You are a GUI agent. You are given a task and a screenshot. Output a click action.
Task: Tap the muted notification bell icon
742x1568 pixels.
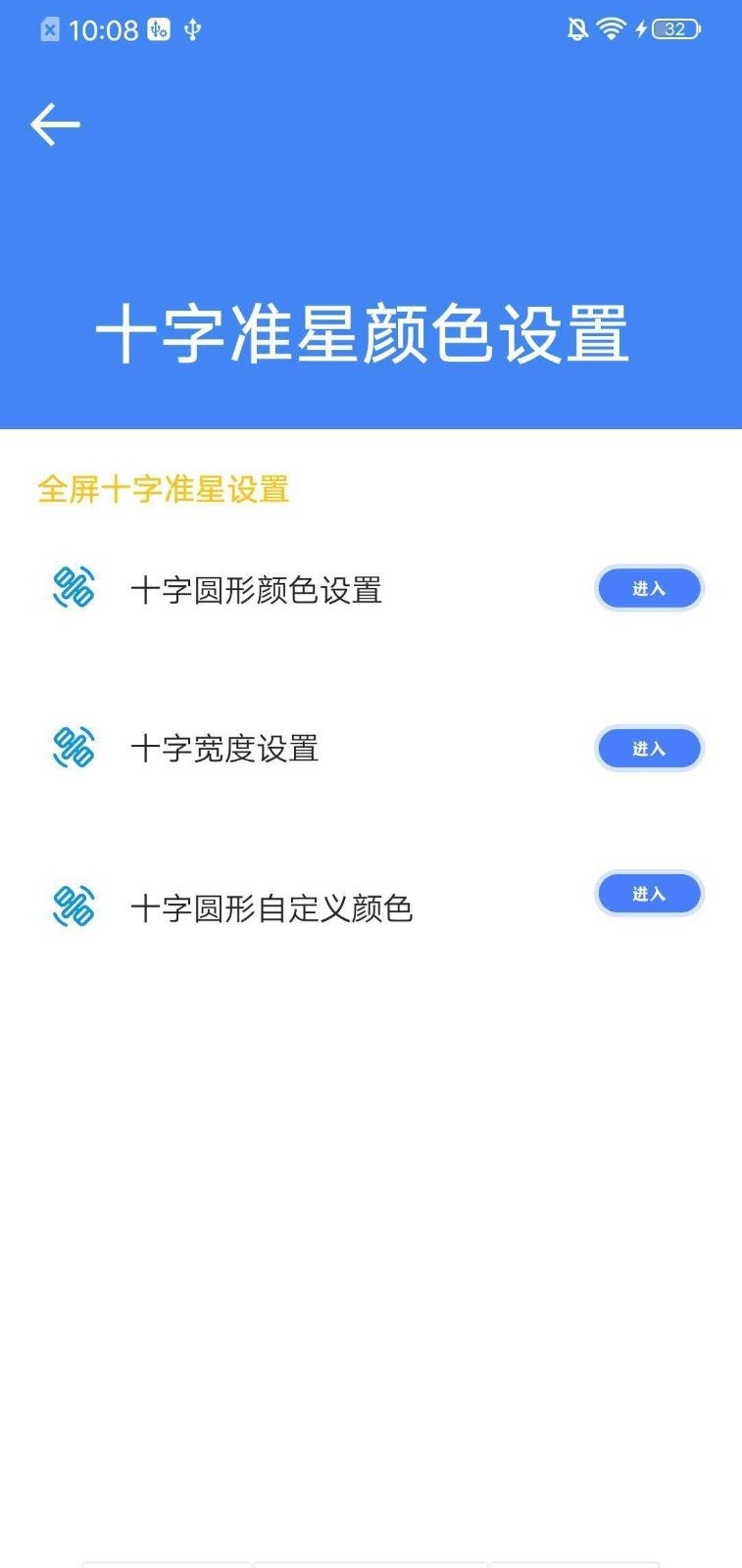pyautogui.click(x=577, y=30)
